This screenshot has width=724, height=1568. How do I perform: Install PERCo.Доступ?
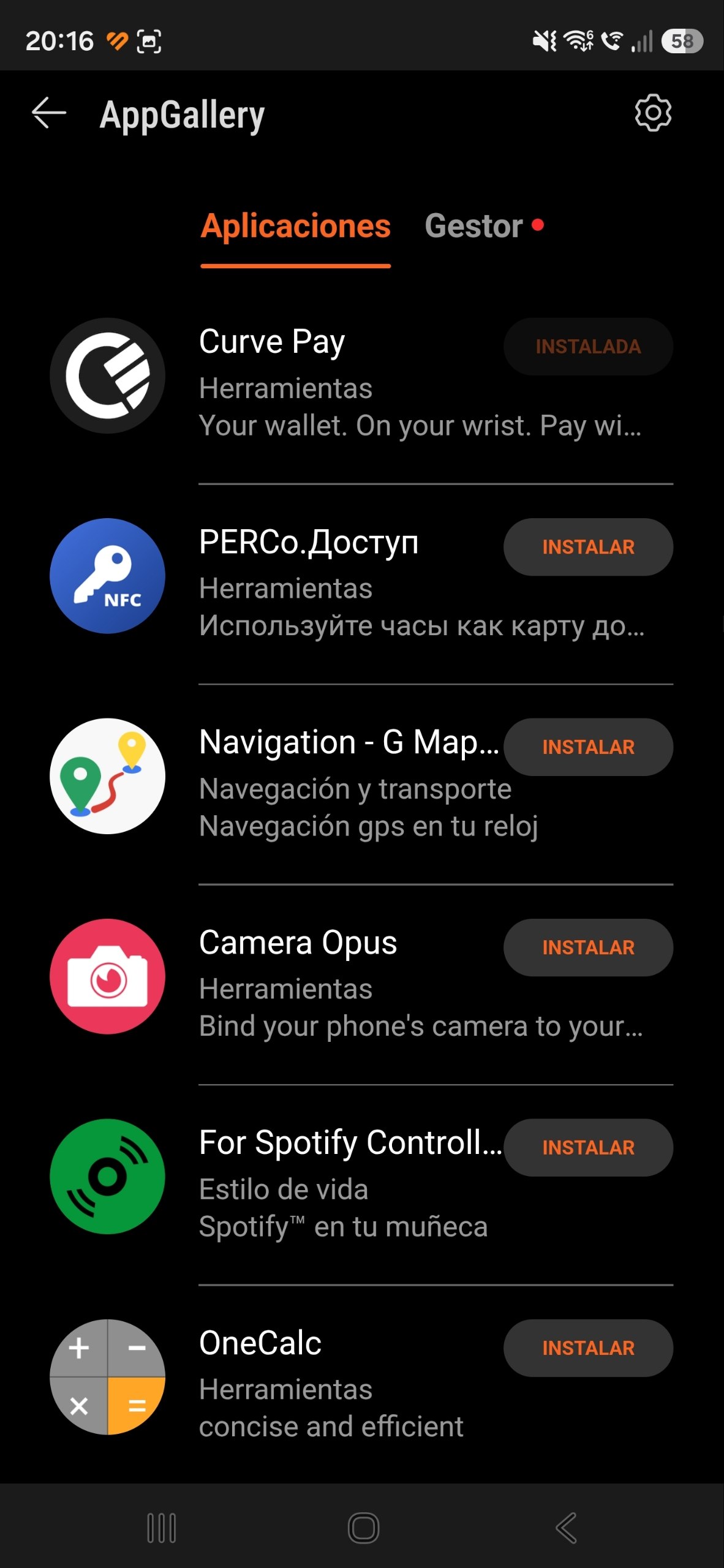click(x=588, y=547)
